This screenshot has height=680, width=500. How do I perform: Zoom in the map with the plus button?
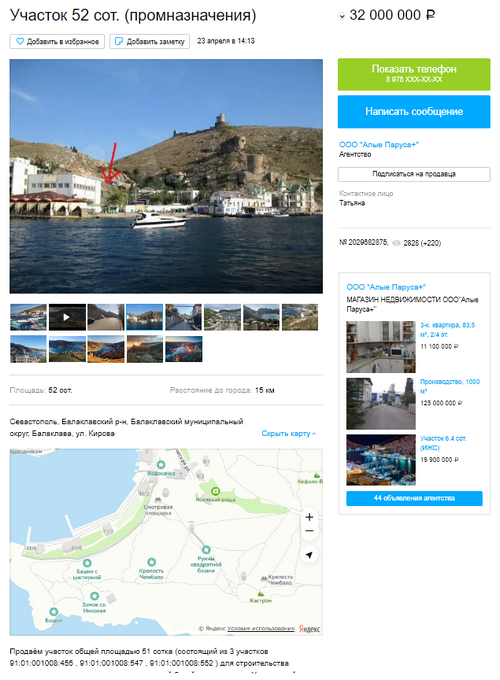(309, 517)
